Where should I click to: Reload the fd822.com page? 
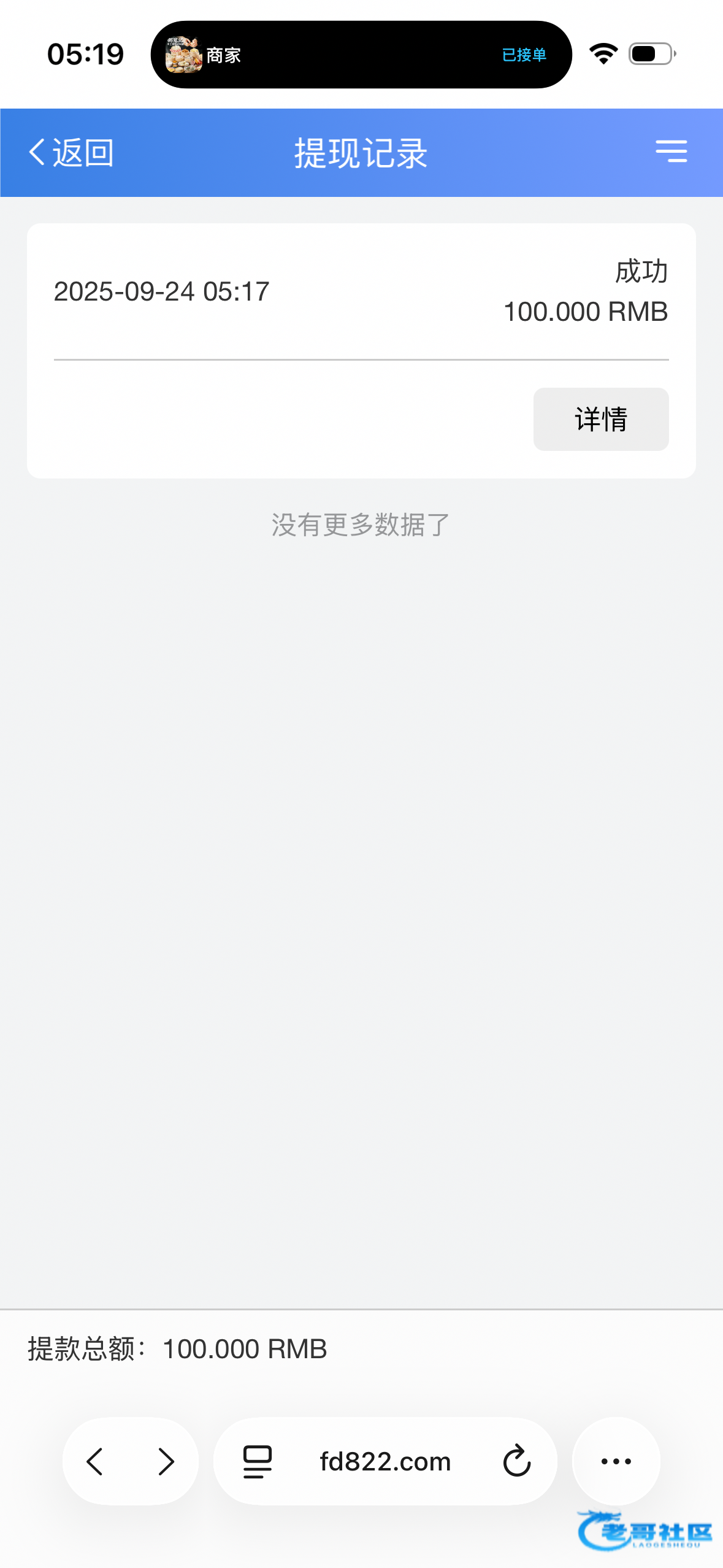(x=517, y=1461)
